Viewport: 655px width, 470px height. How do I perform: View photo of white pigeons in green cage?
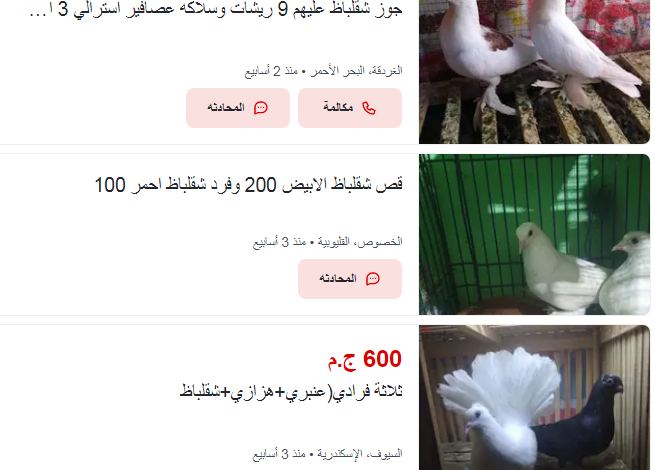[534, 235]
